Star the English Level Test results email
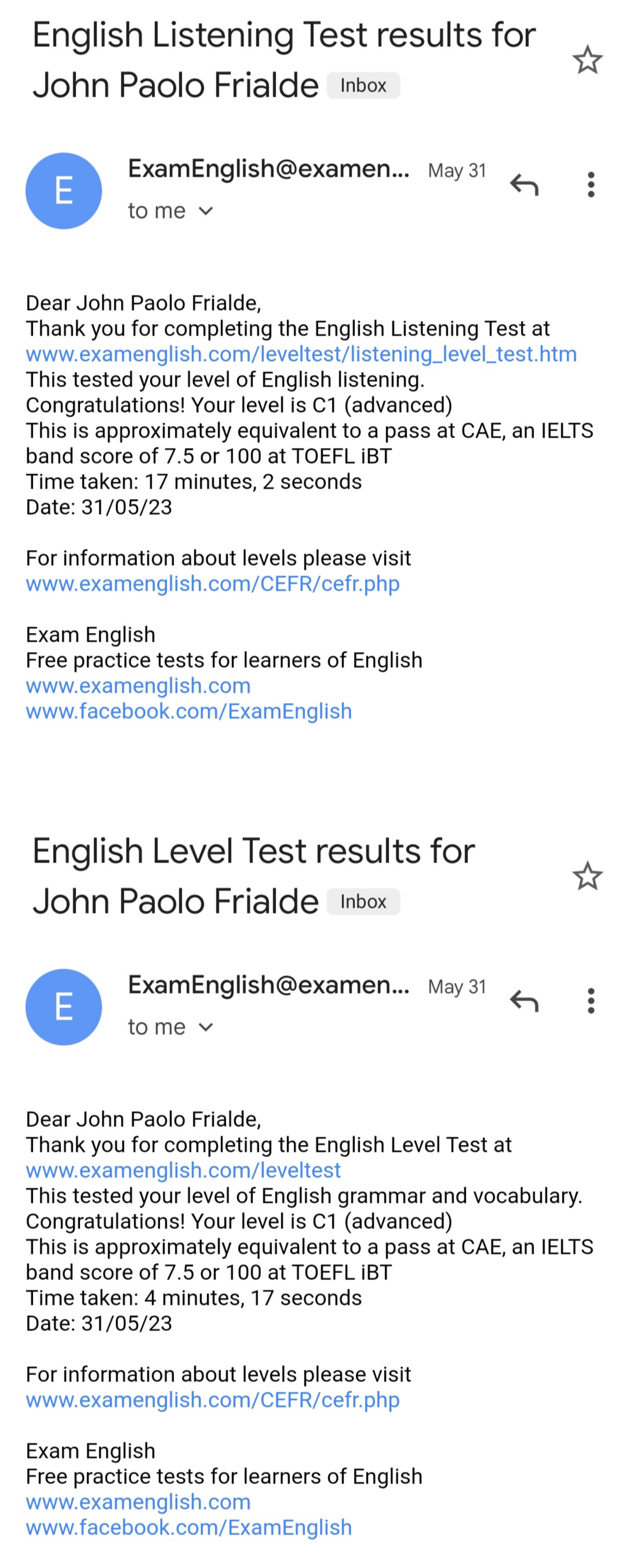The width and height of the screenshot is (626, 1568). (587, 876)
